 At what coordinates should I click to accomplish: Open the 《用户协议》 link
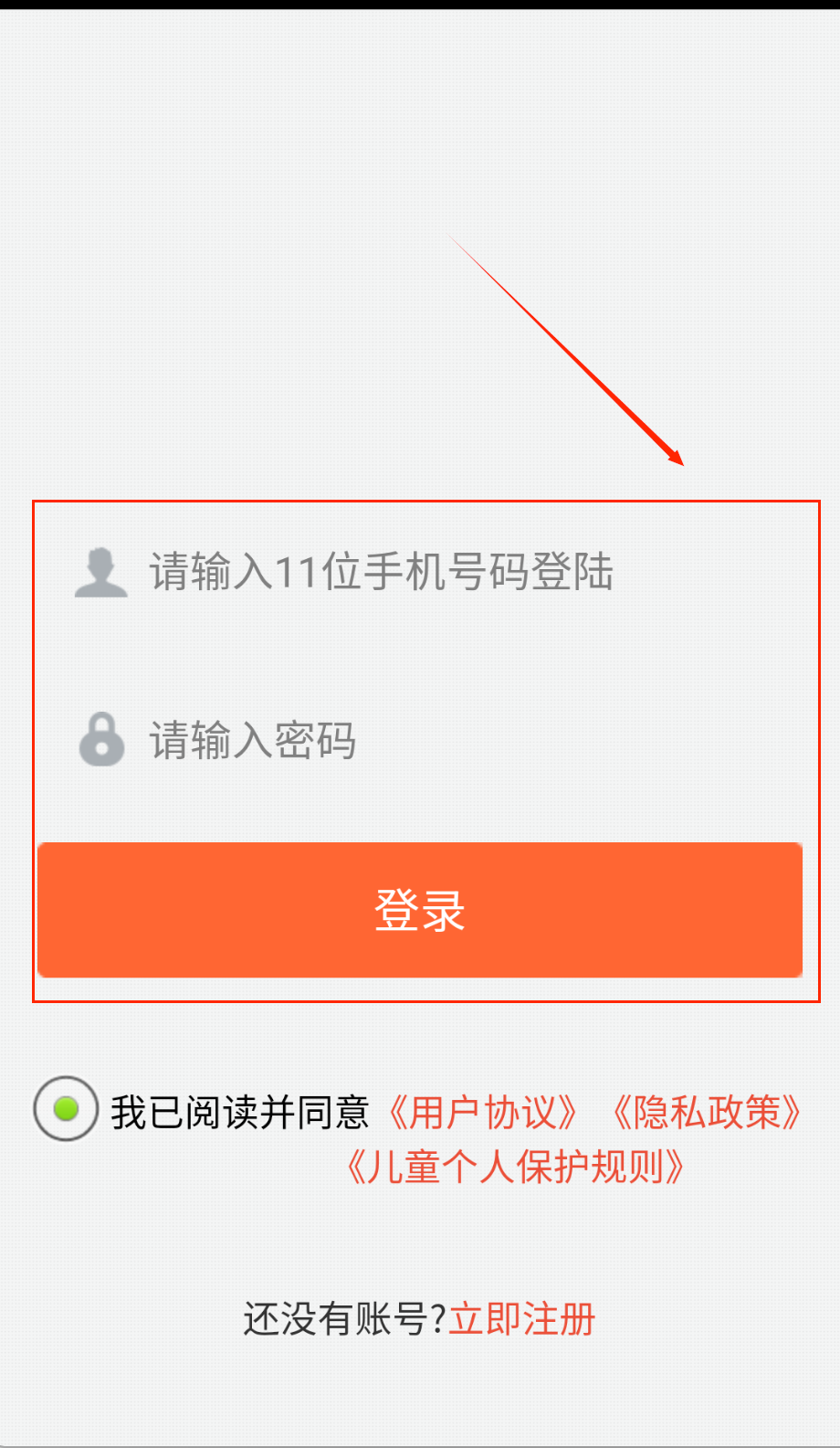483,1113
